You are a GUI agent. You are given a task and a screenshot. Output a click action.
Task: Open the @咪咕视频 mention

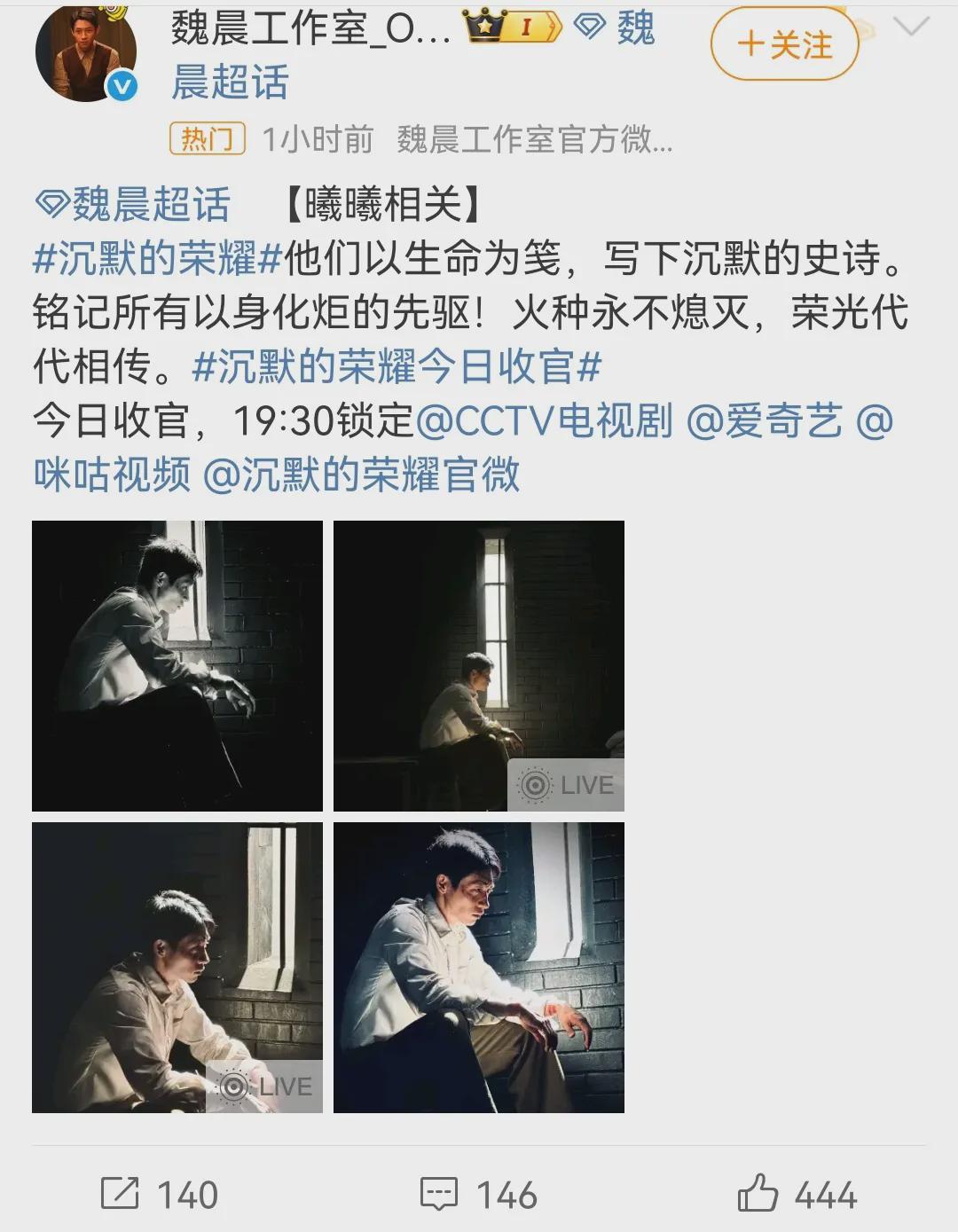112,475
